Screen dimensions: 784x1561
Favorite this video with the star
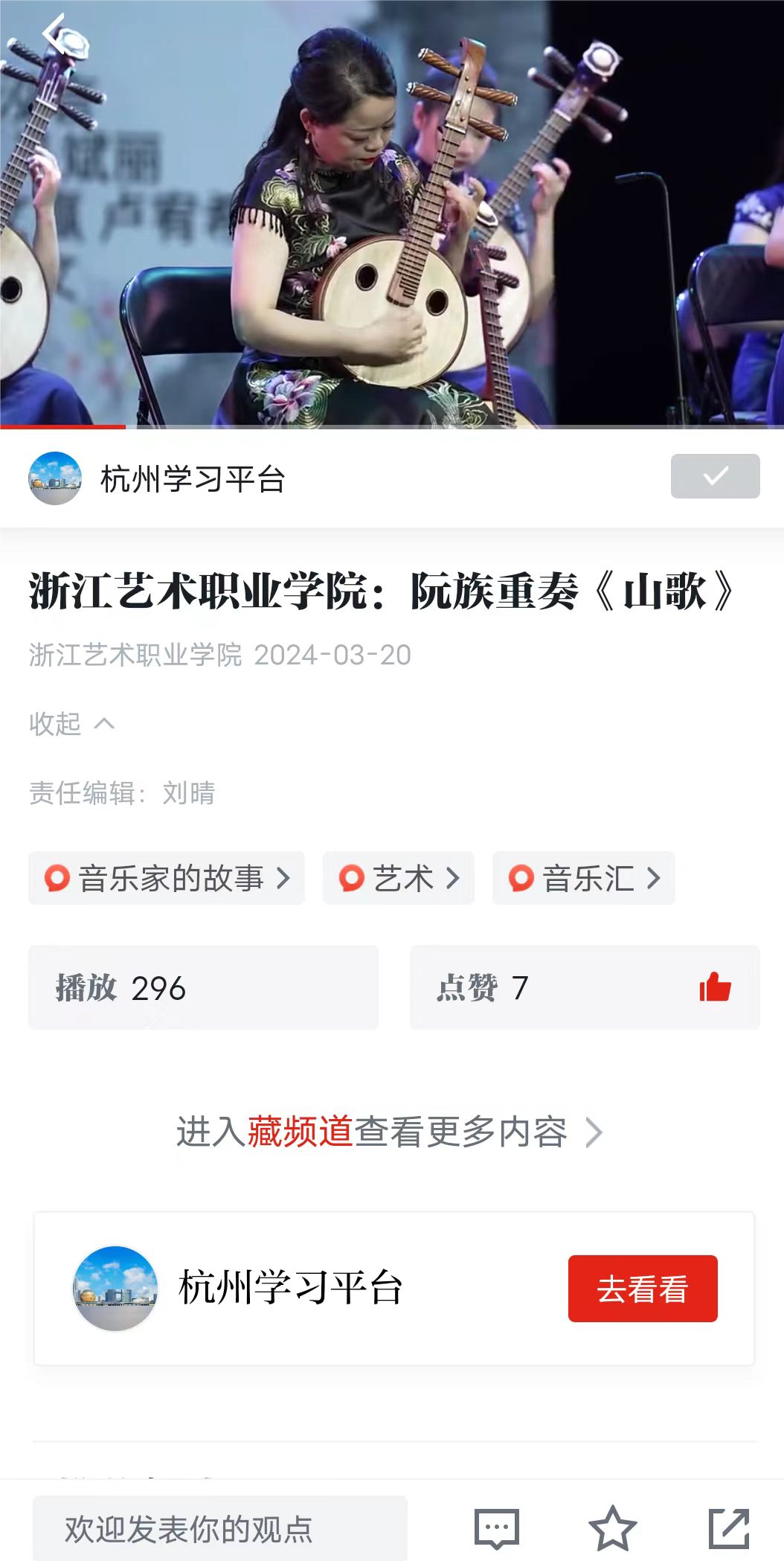click(x=612, y=1529)
